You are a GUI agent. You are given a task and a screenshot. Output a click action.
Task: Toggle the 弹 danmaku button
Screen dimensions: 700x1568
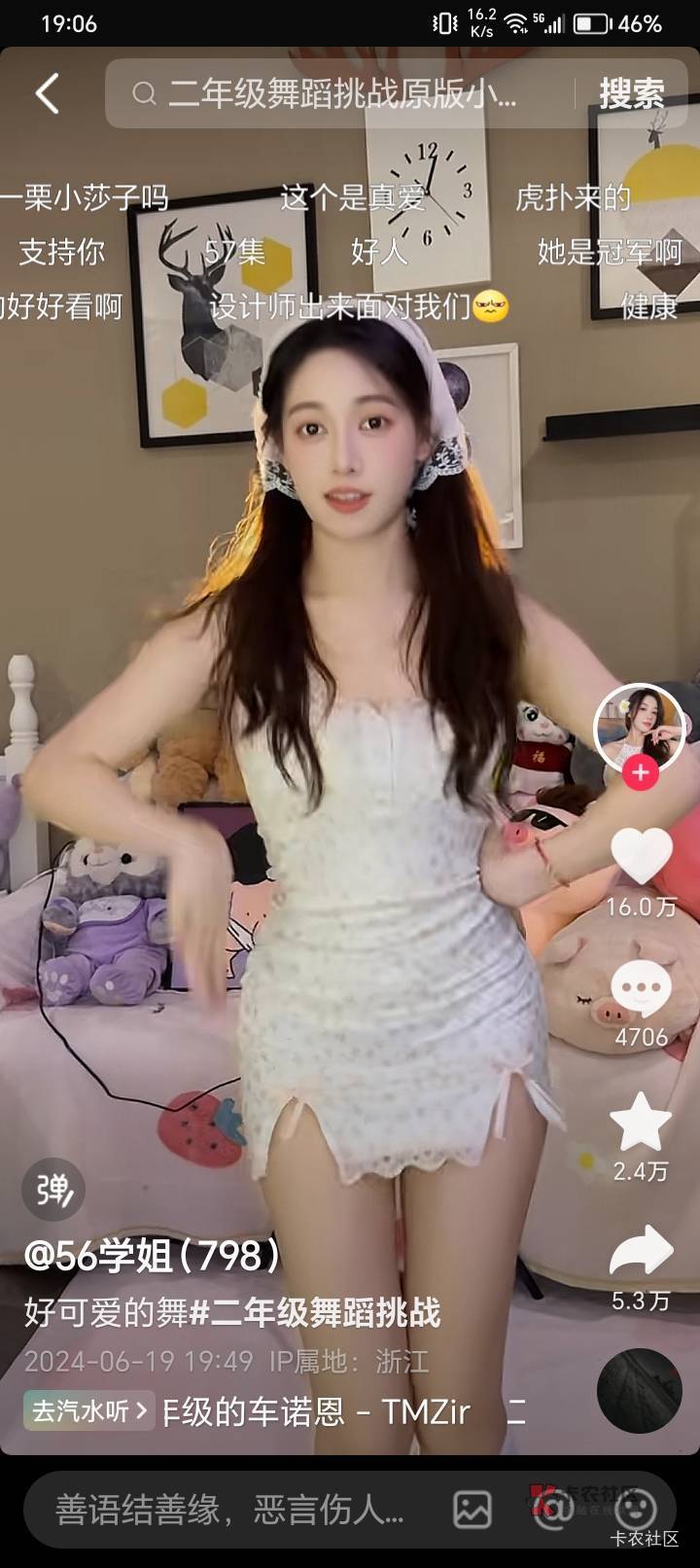coord(53,1190)
